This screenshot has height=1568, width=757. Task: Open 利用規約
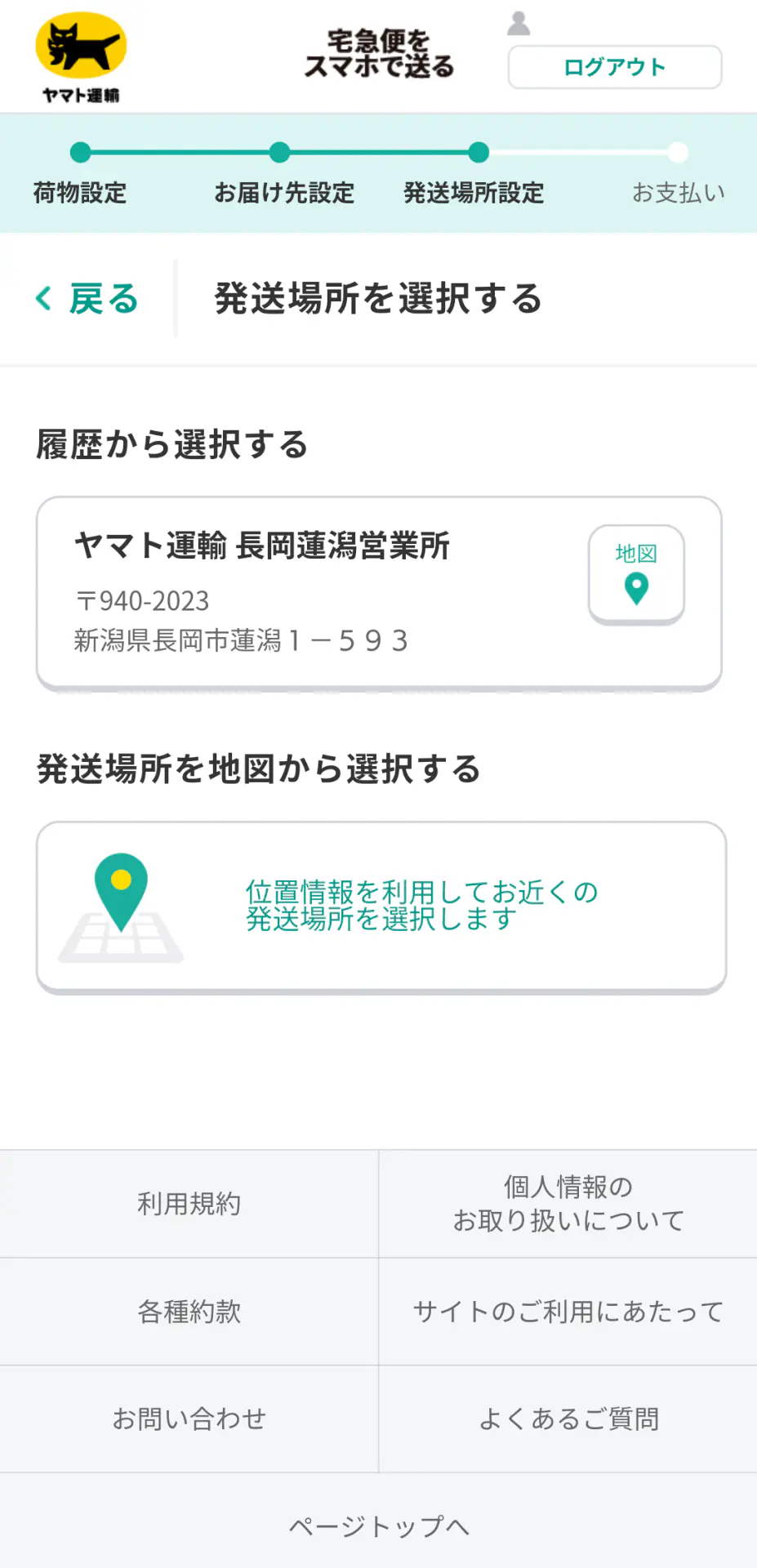[189, 1204]
